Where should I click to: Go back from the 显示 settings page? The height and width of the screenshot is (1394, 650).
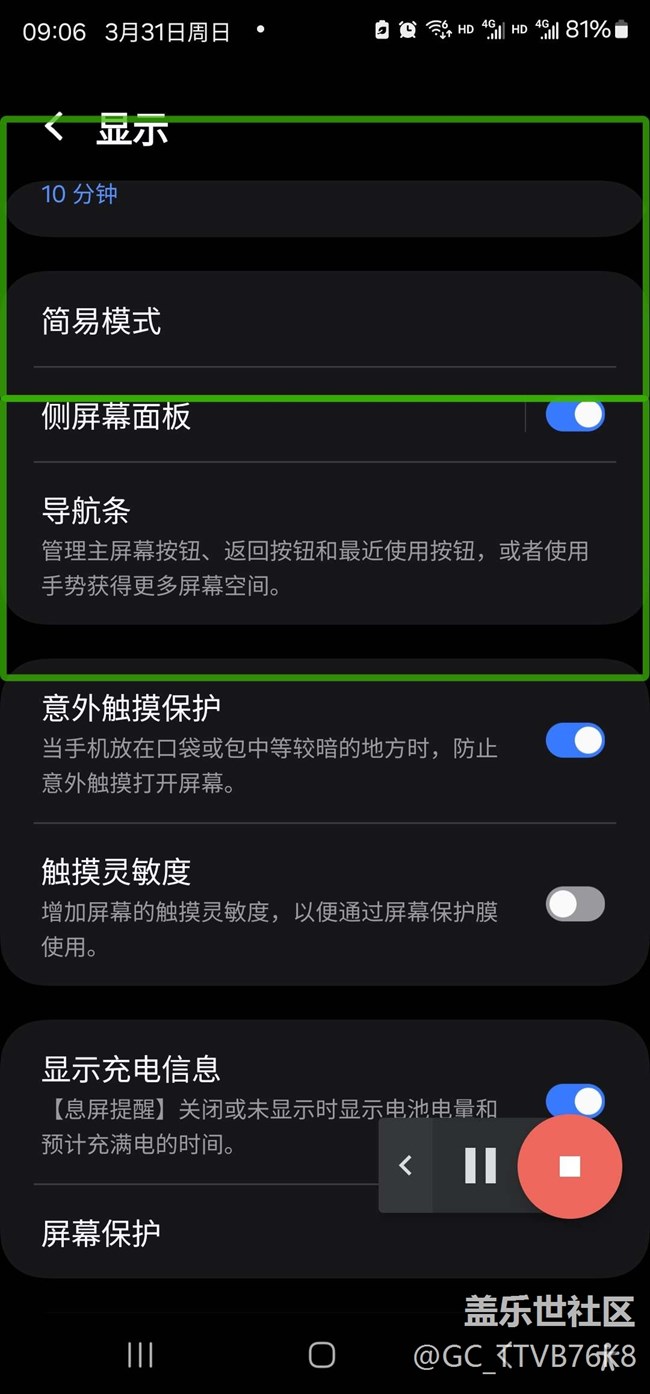click(x=55, y=128)
